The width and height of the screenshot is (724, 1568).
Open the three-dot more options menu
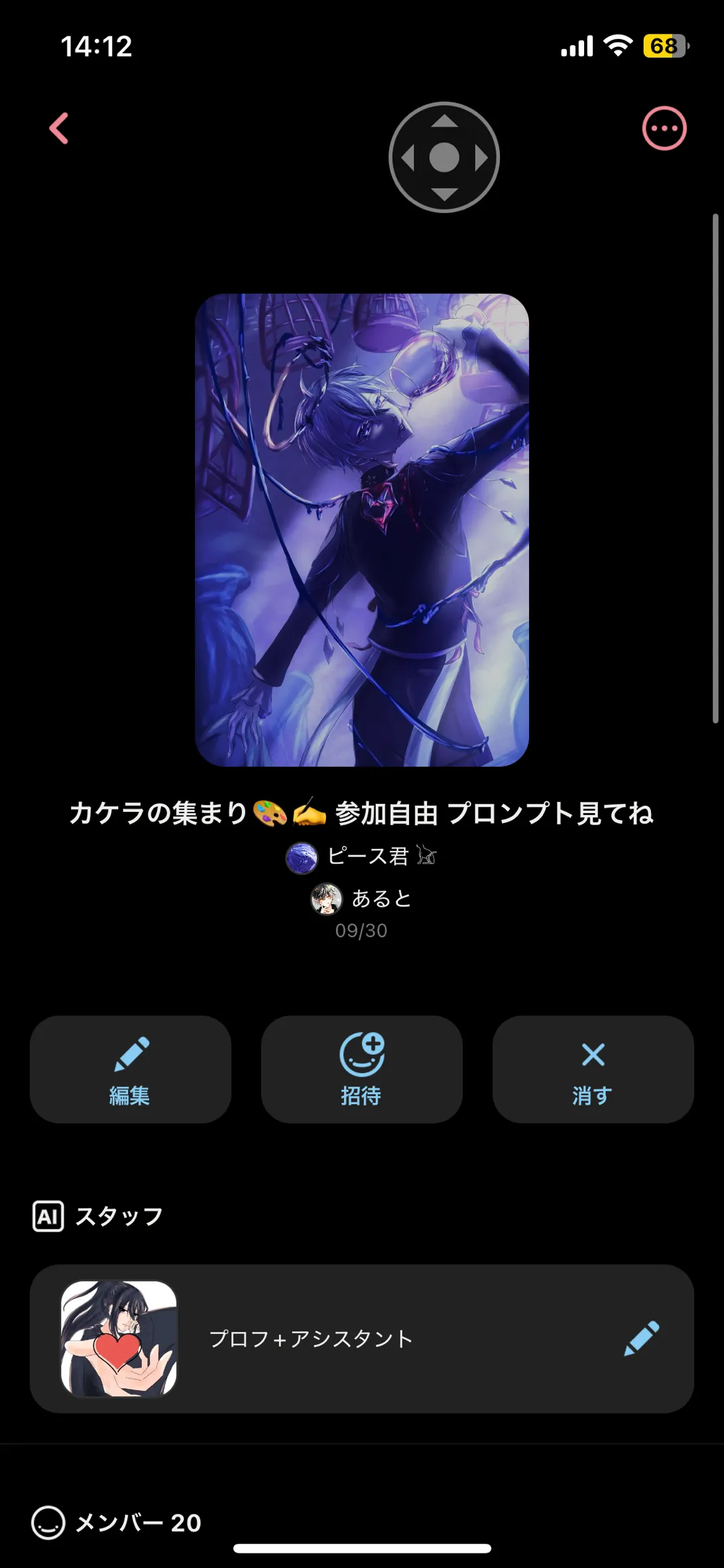pyautogui.click(x=664, y=129)
